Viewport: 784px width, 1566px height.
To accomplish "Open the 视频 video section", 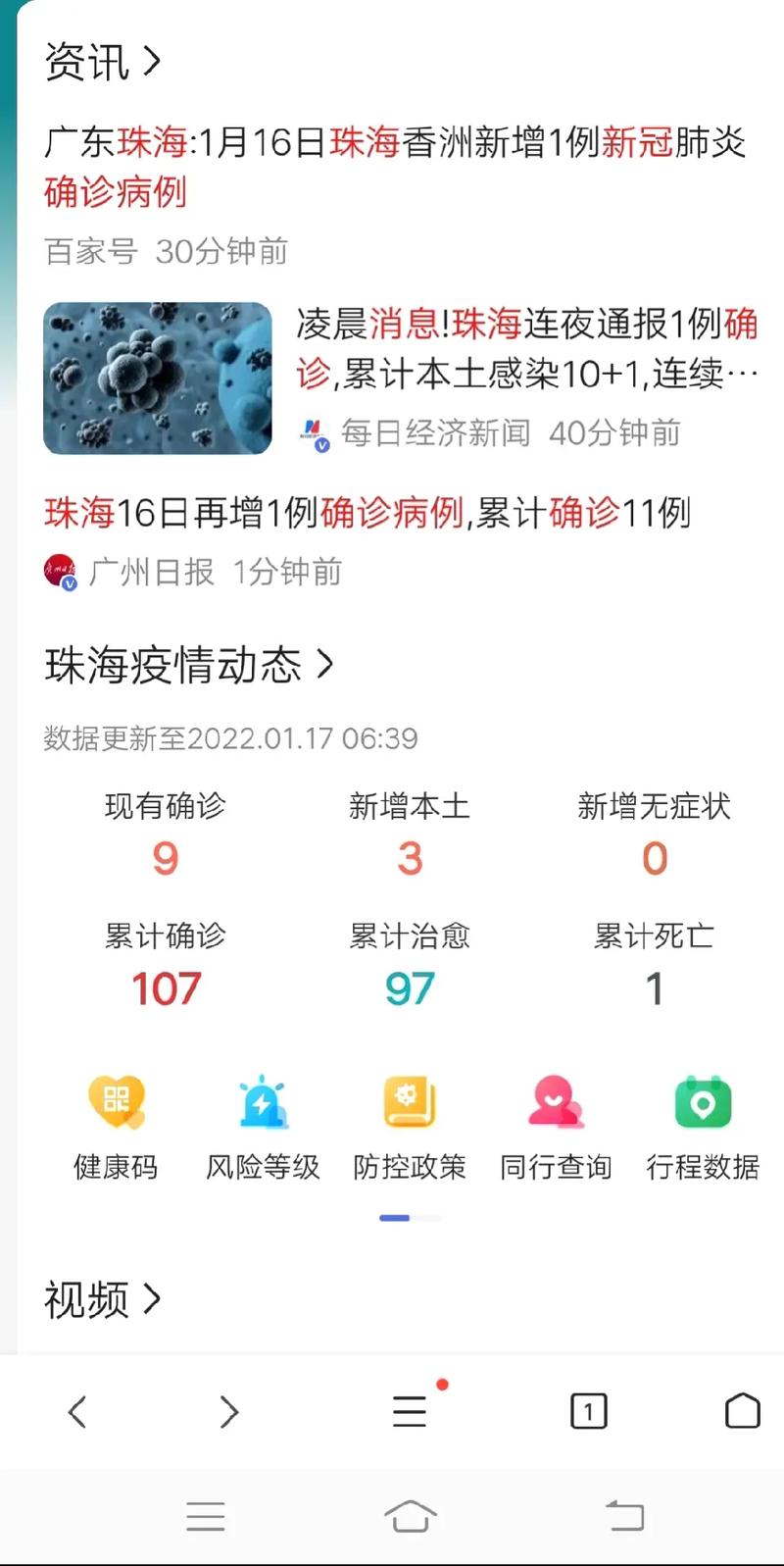I will (102, 1300).
